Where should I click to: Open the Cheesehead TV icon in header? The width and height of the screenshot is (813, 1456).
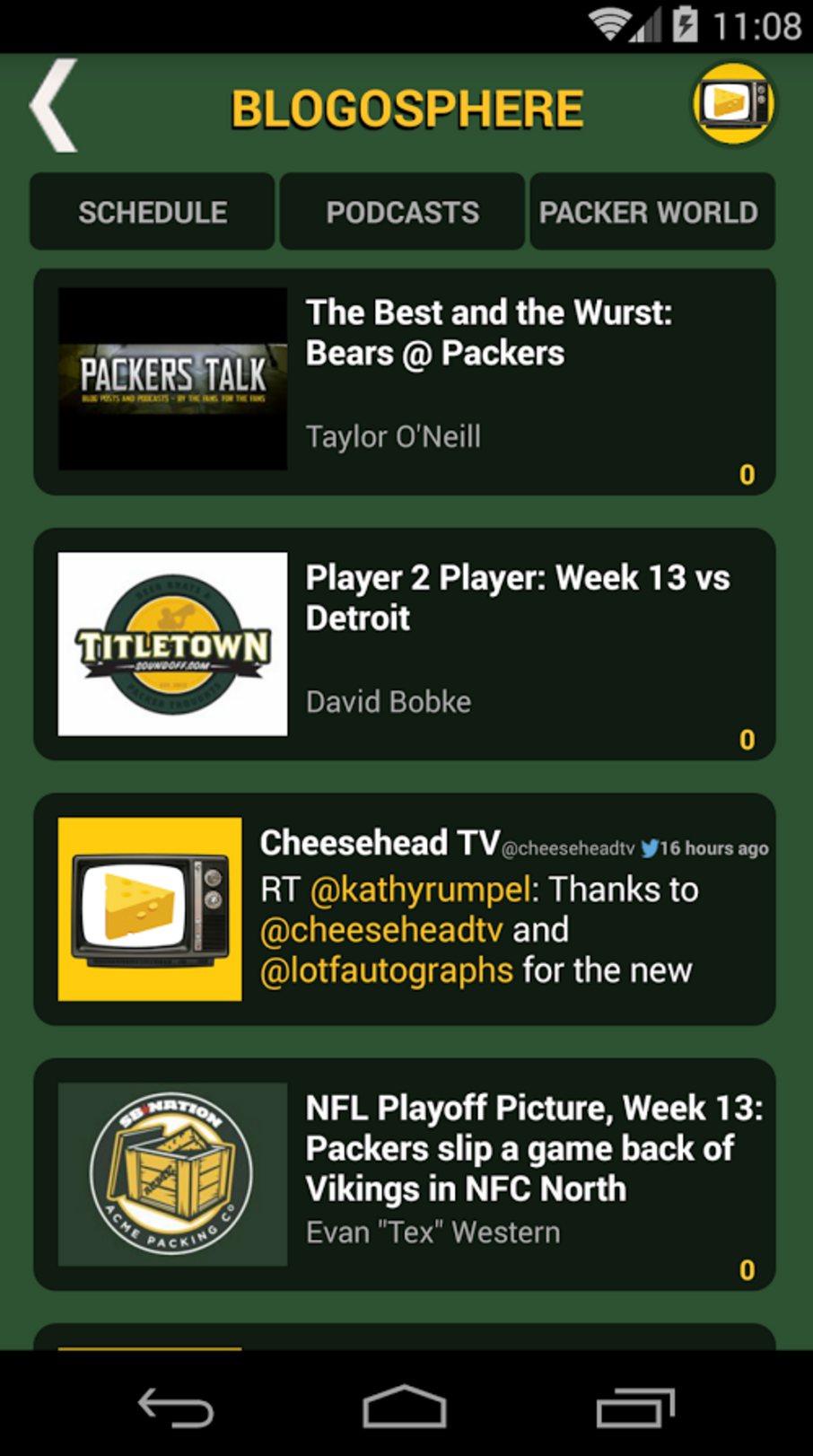(733, 104)
